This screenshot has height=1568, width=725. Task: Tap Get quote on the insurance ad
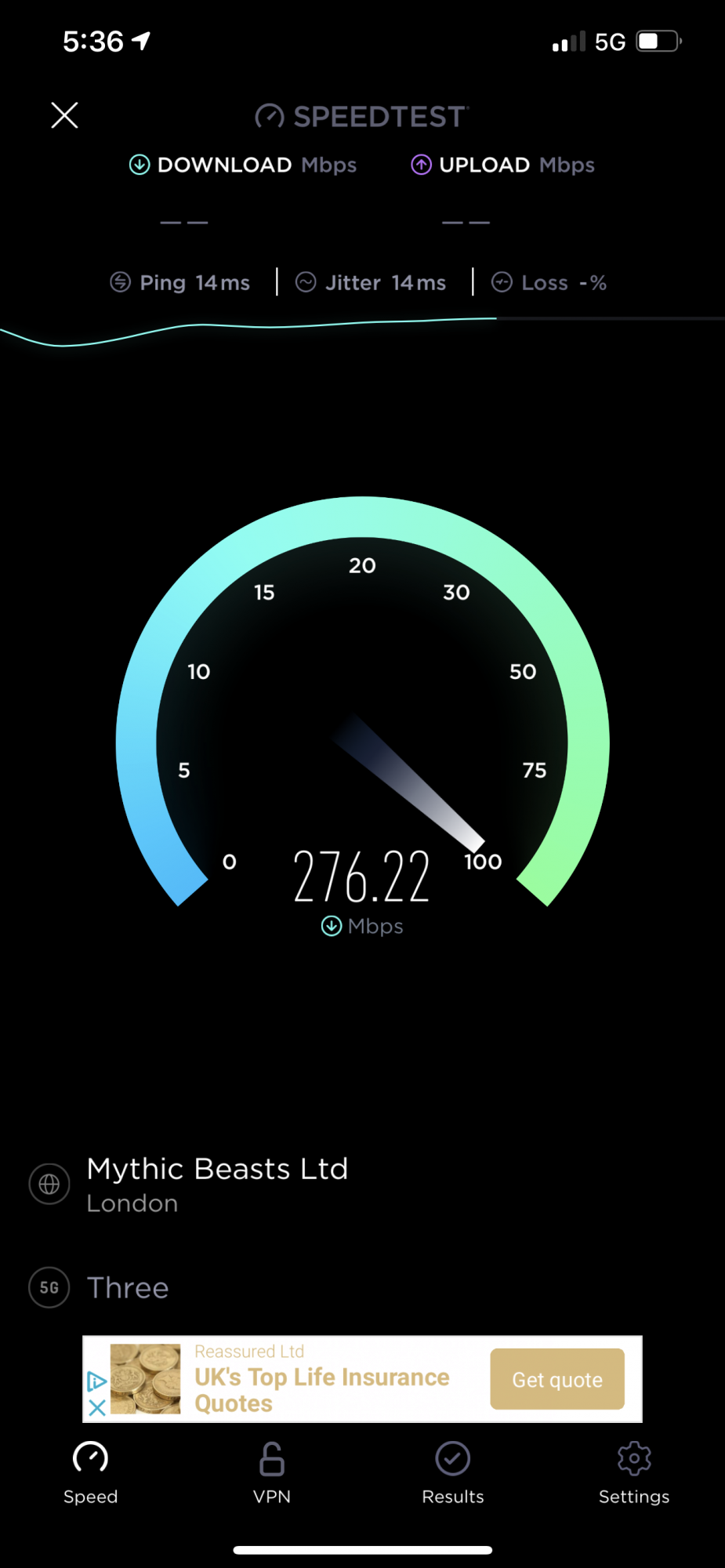(557, 1379)
